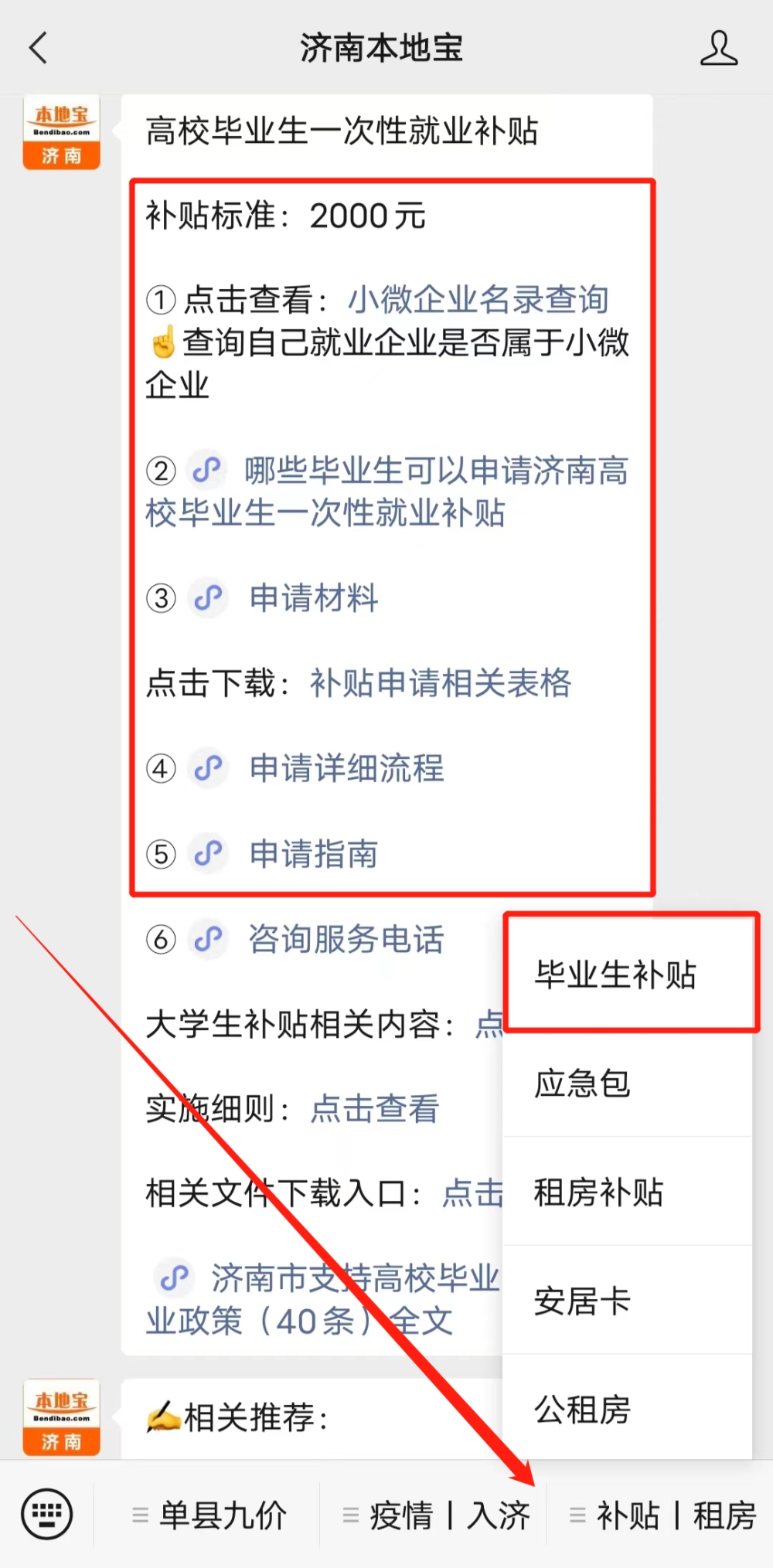Open the 疫情丨入济 bottom menu

[x=434, y=1515]
